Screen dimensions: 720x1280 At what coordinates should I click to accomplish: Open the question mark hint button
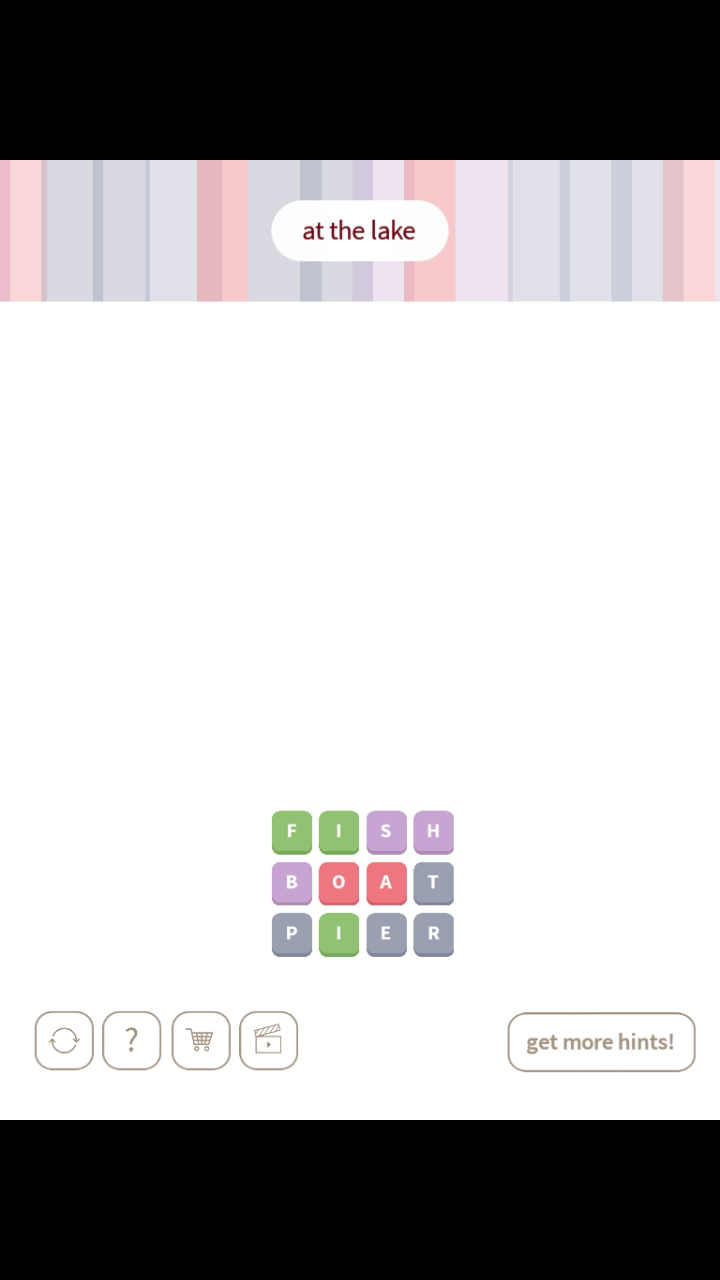click(132, 1041)
